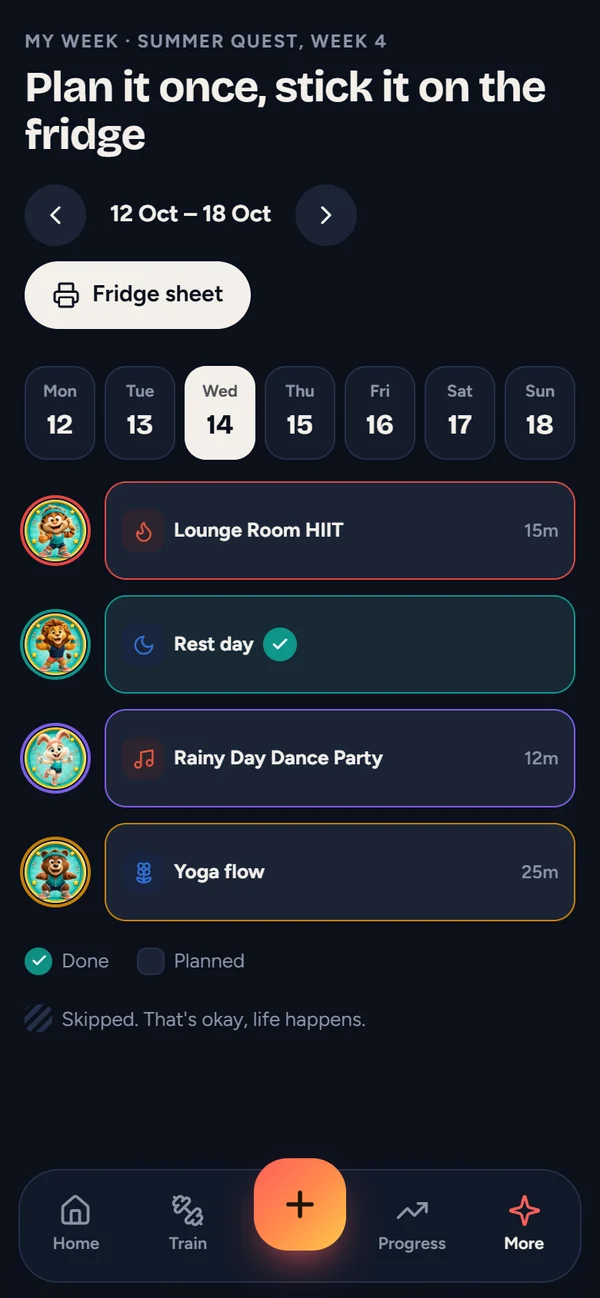Select Saturday 17
This screenshot has height=1298, width=600.
(x=460, y=412)
